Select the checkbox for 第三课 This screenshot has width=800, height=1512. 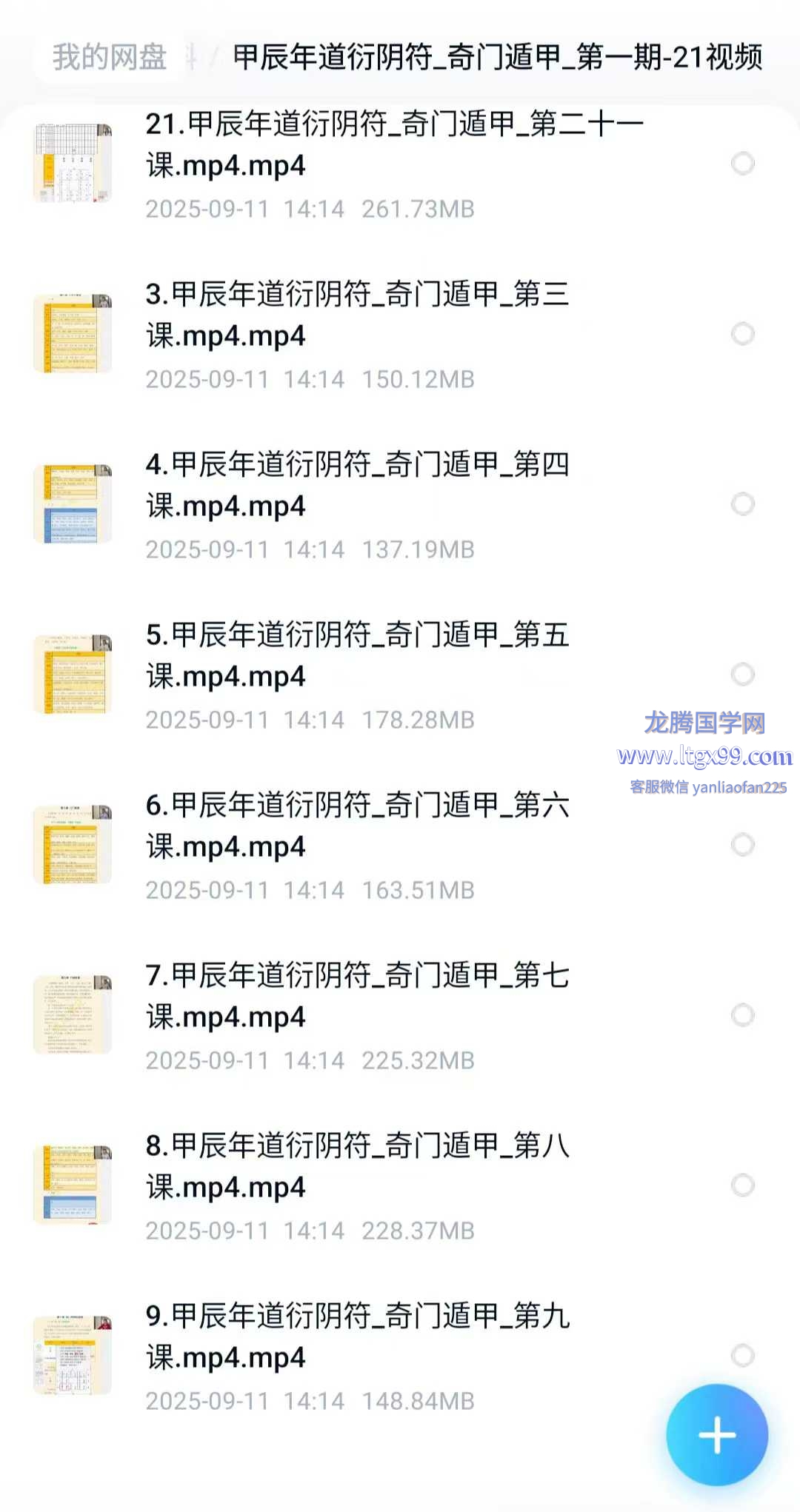tap(742, 334)
